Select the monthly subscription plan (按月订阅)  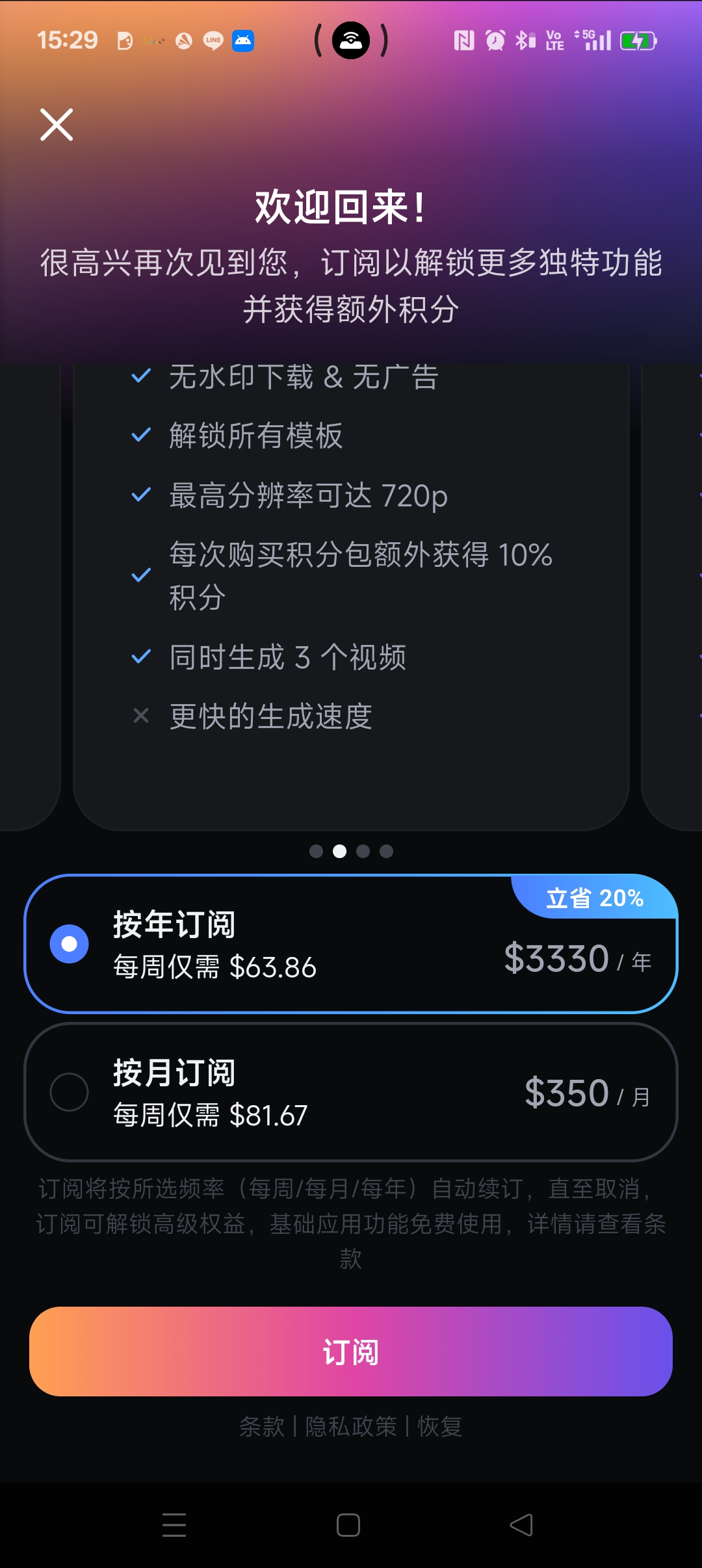(x=351, y=1092)
